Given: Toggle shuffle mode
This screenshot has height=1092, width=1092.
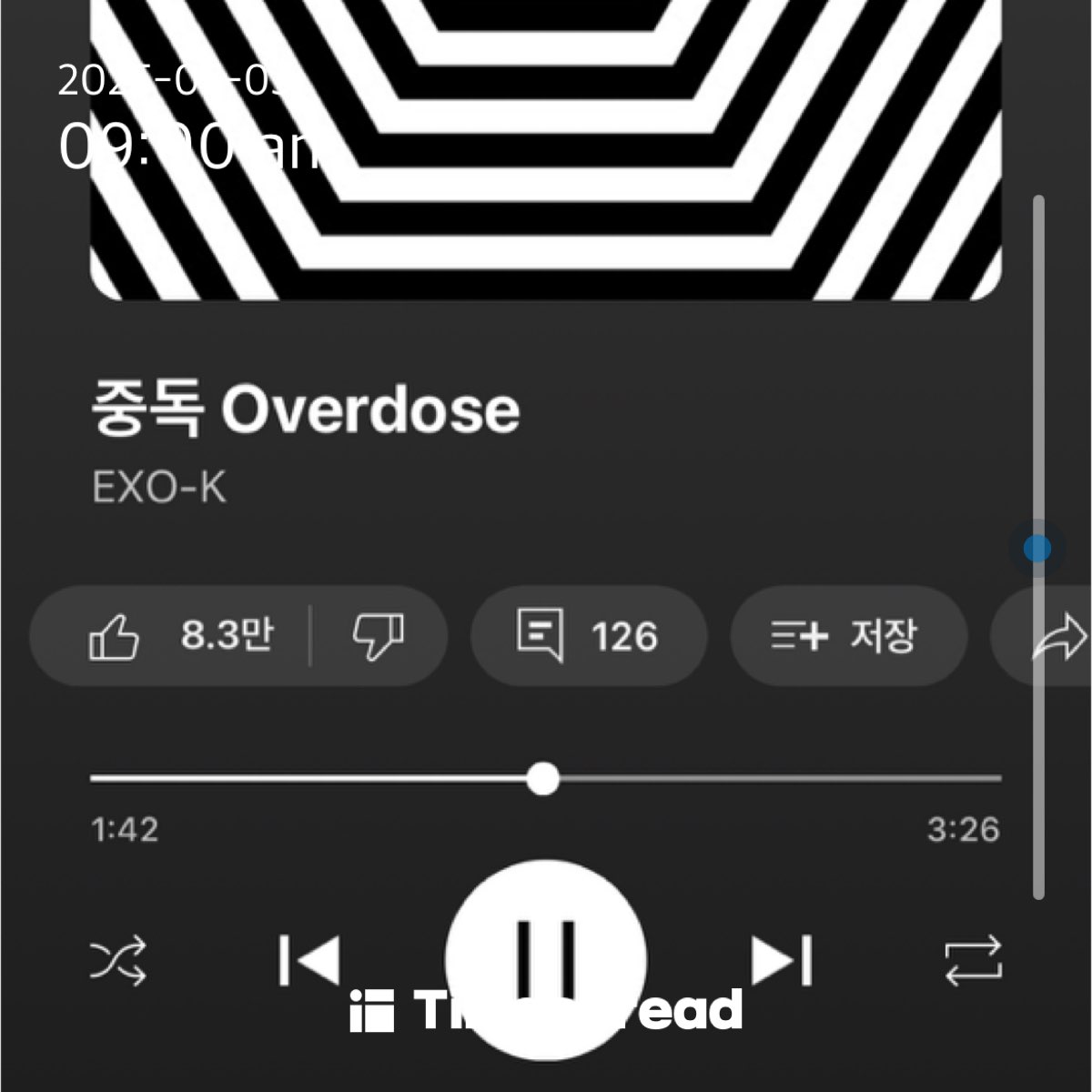Looking at the screenshot, I should [118, 961].
